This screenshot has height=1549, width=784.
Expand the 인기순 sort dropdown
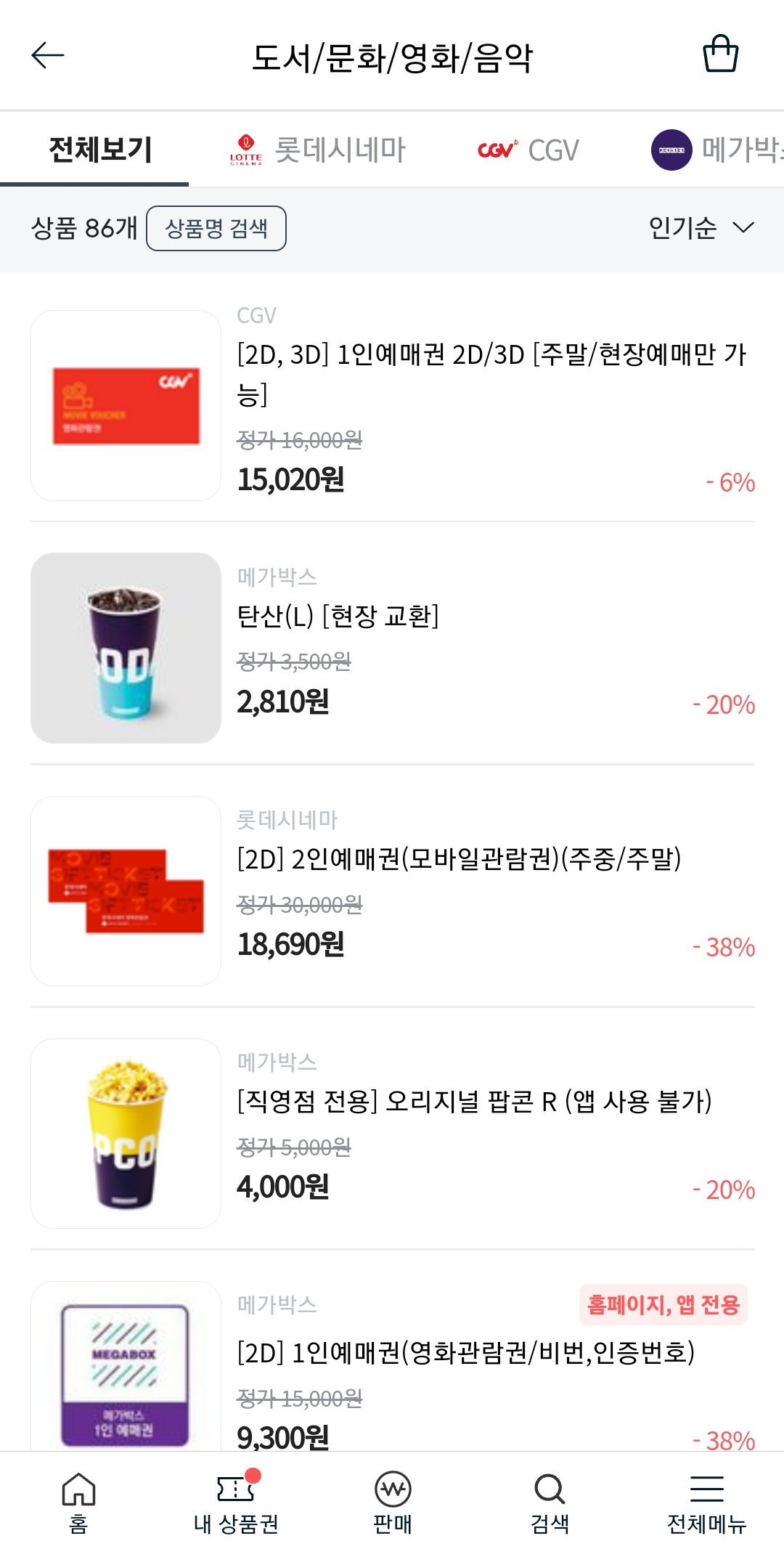point(701,228)
